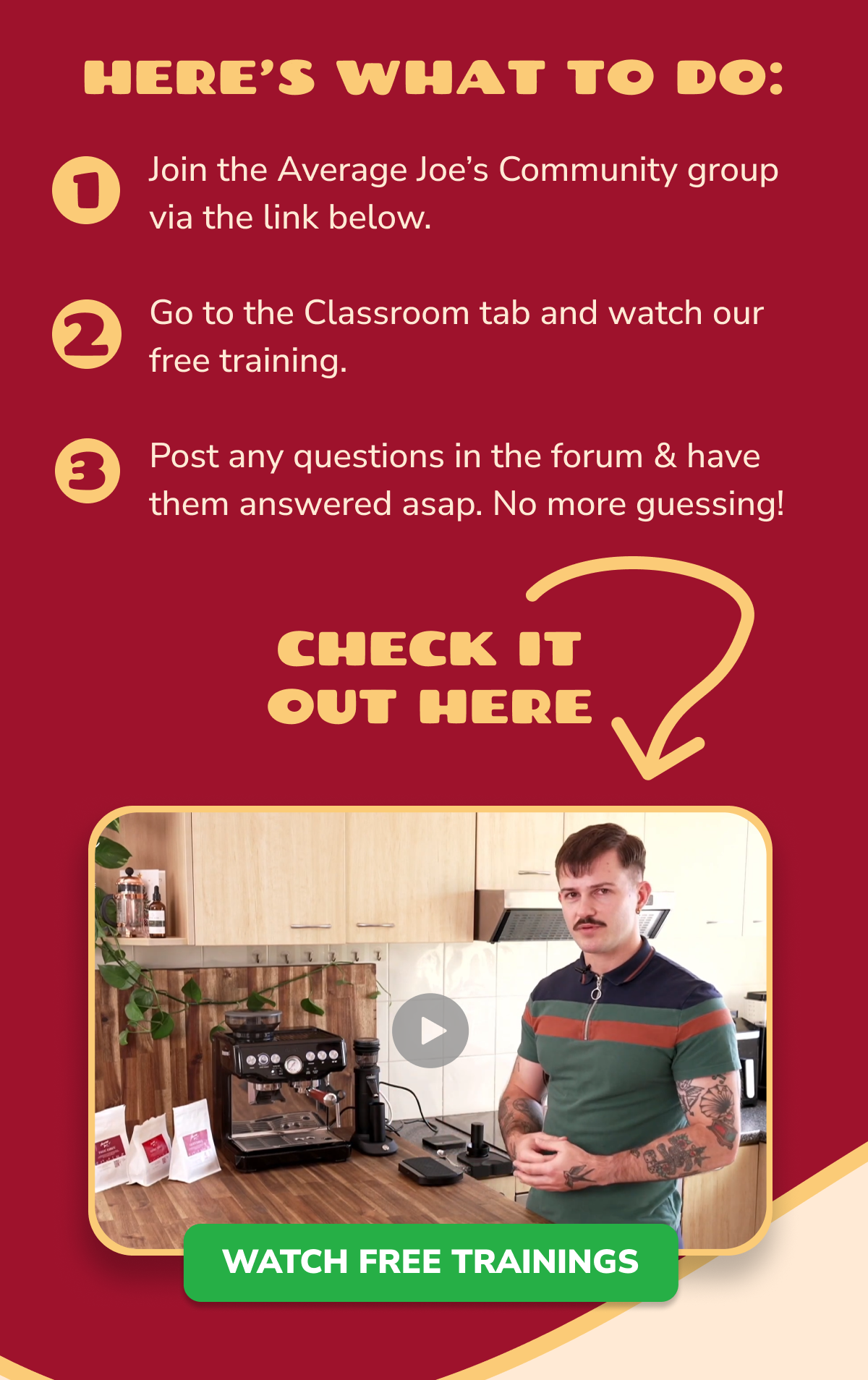Play the coffee training video
Viewport: 868px width, 1380px height.
click(x=430, y=1031)
